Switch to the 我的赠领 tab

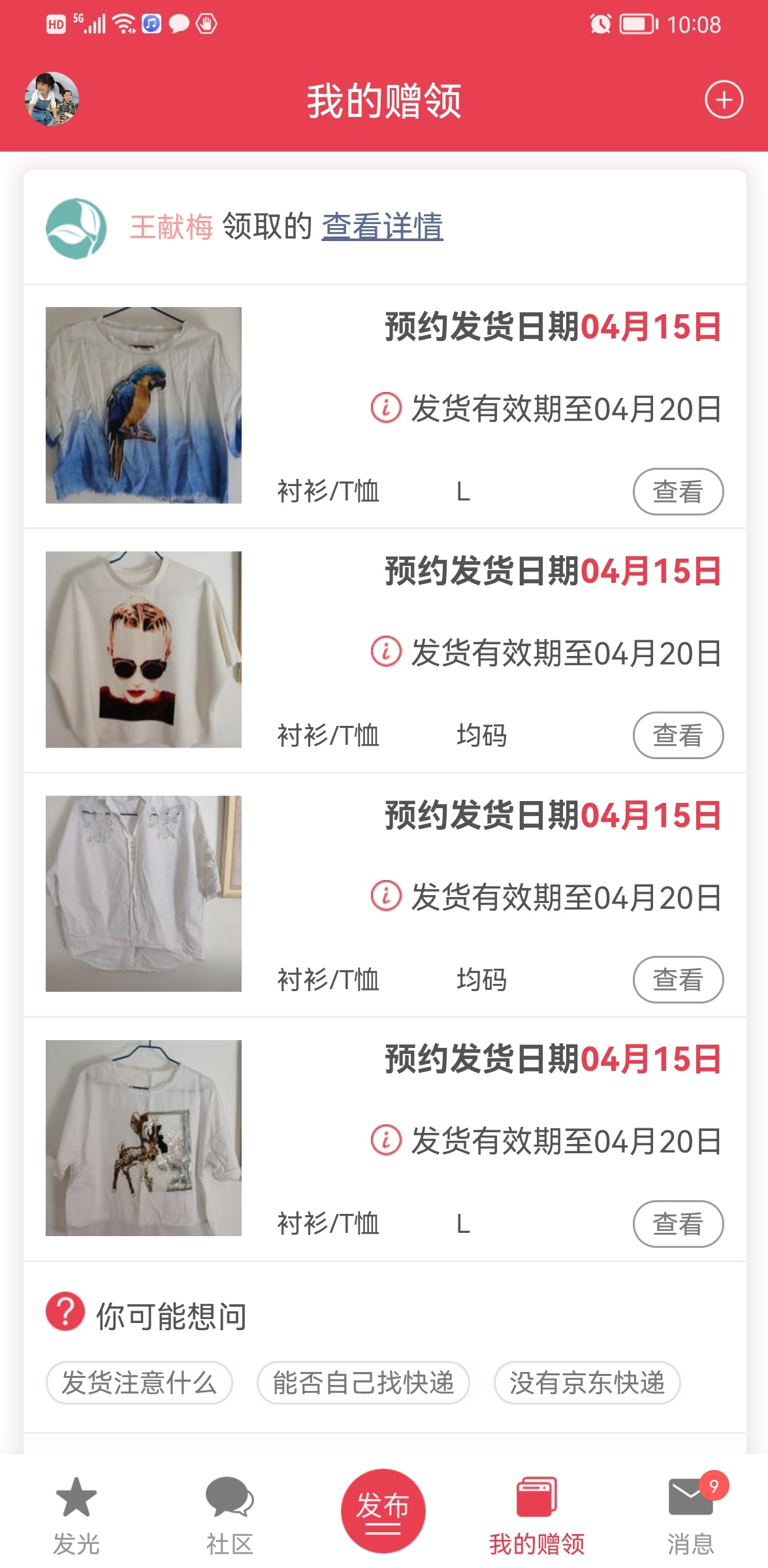537,1516
